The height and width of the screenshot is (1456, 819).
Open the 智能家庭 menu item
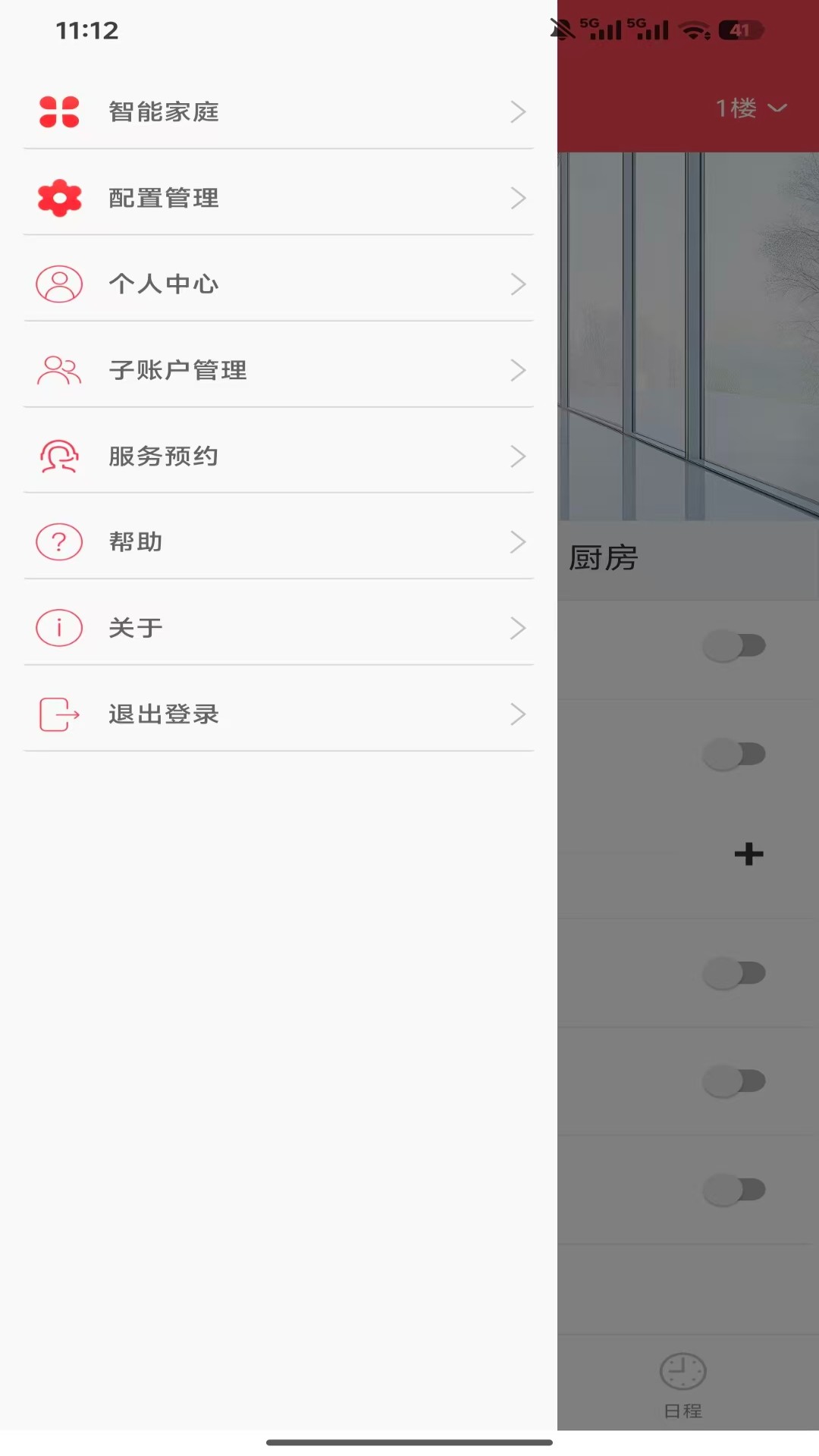click(x=278, y=111)
